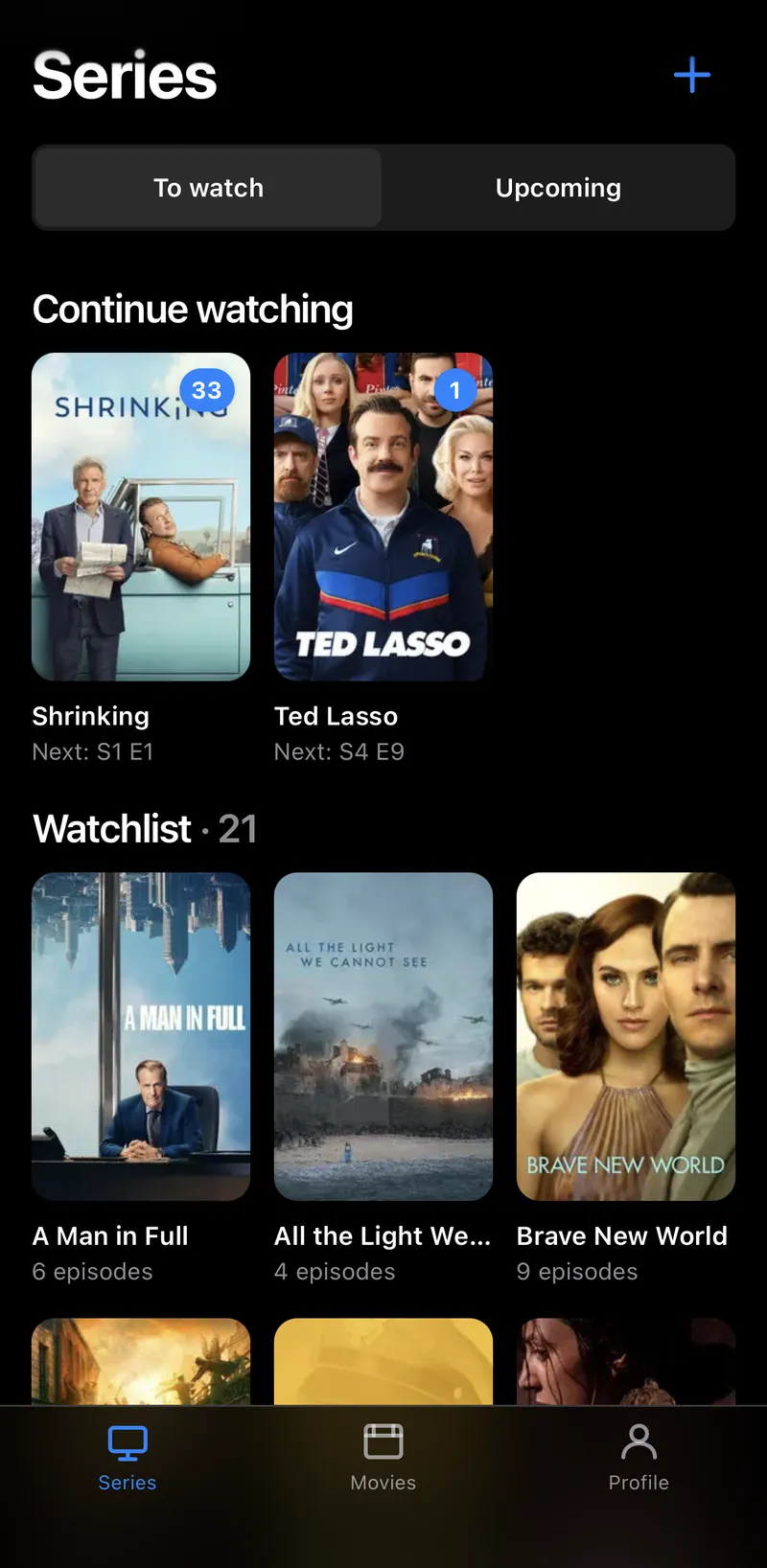The height and width of the screenshot is (1568, 767).
Task: Select the Series tab in bottom bar
Action: click(128, 1457)
